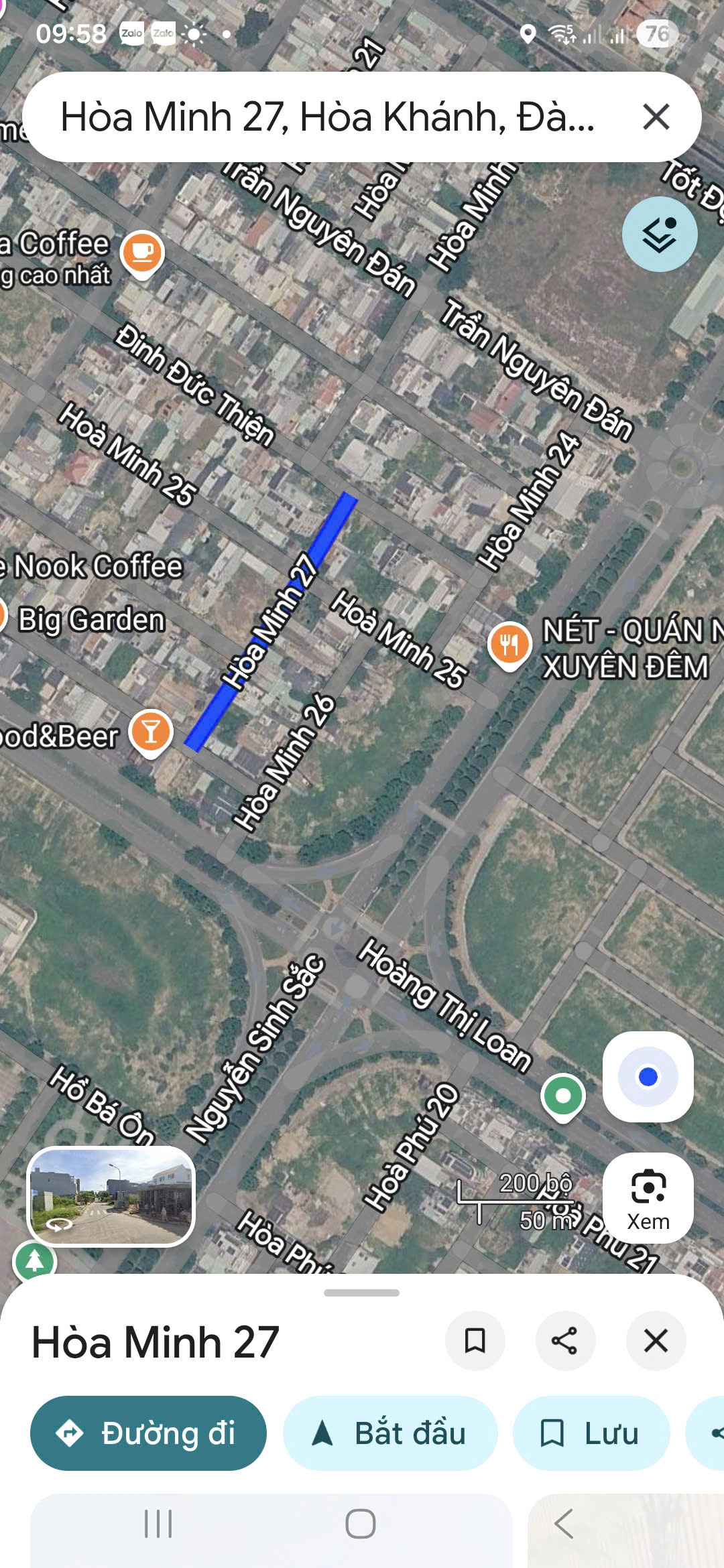Bookmark Hòa Minh 27 via header icon
The image size is (724, 1568).
(475, 1341)
